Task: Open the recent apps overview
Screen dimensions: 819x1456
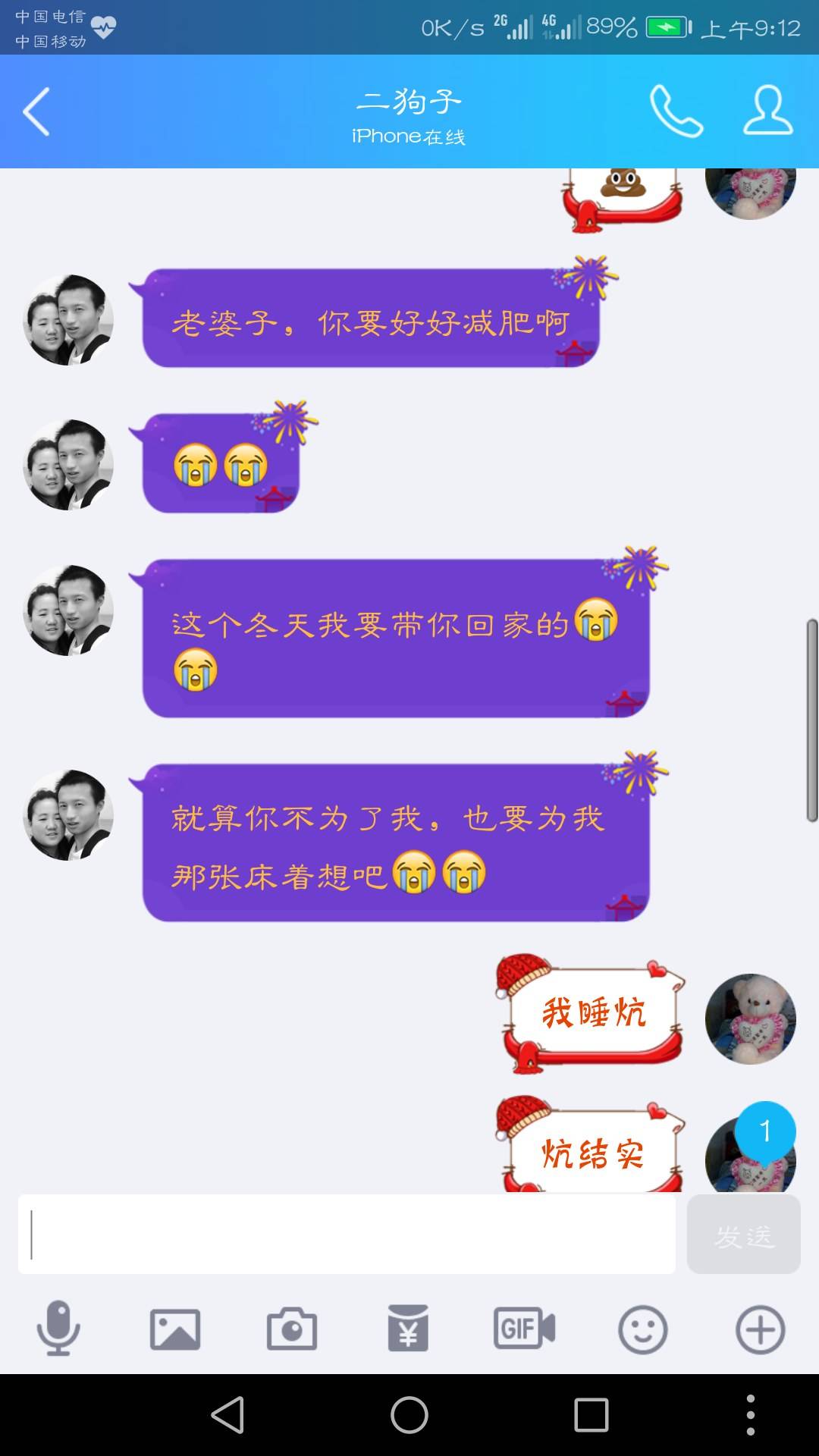Action: tap(591, 1415)
